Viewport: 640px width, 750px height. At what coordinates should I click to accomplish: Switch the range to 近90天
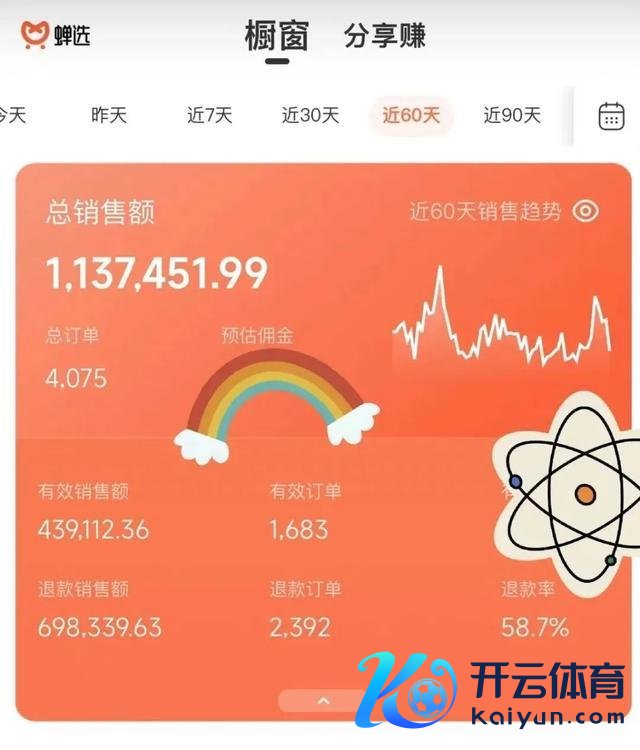pos(512,116)
